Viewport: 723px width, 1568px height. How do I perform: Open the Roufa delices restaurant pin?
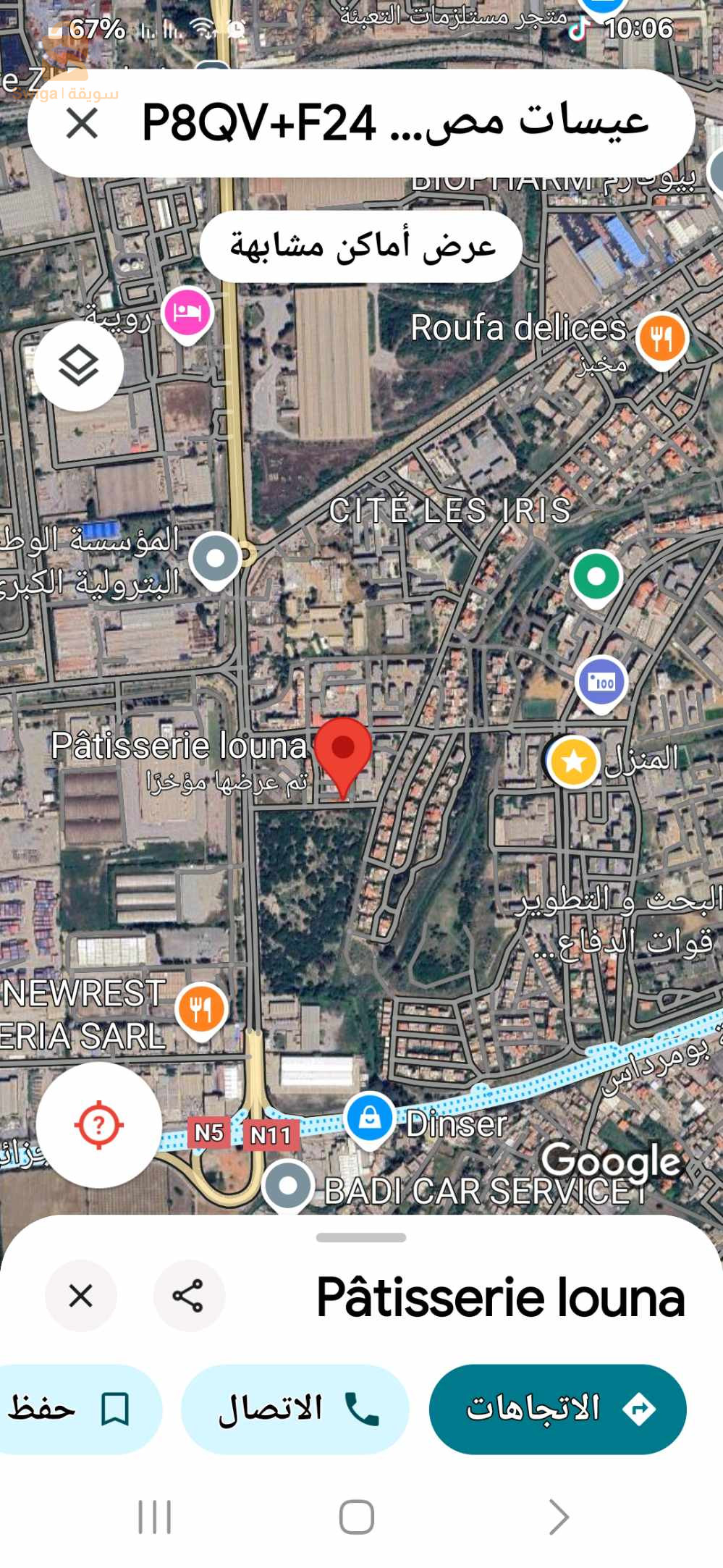(x=661, y=338)
